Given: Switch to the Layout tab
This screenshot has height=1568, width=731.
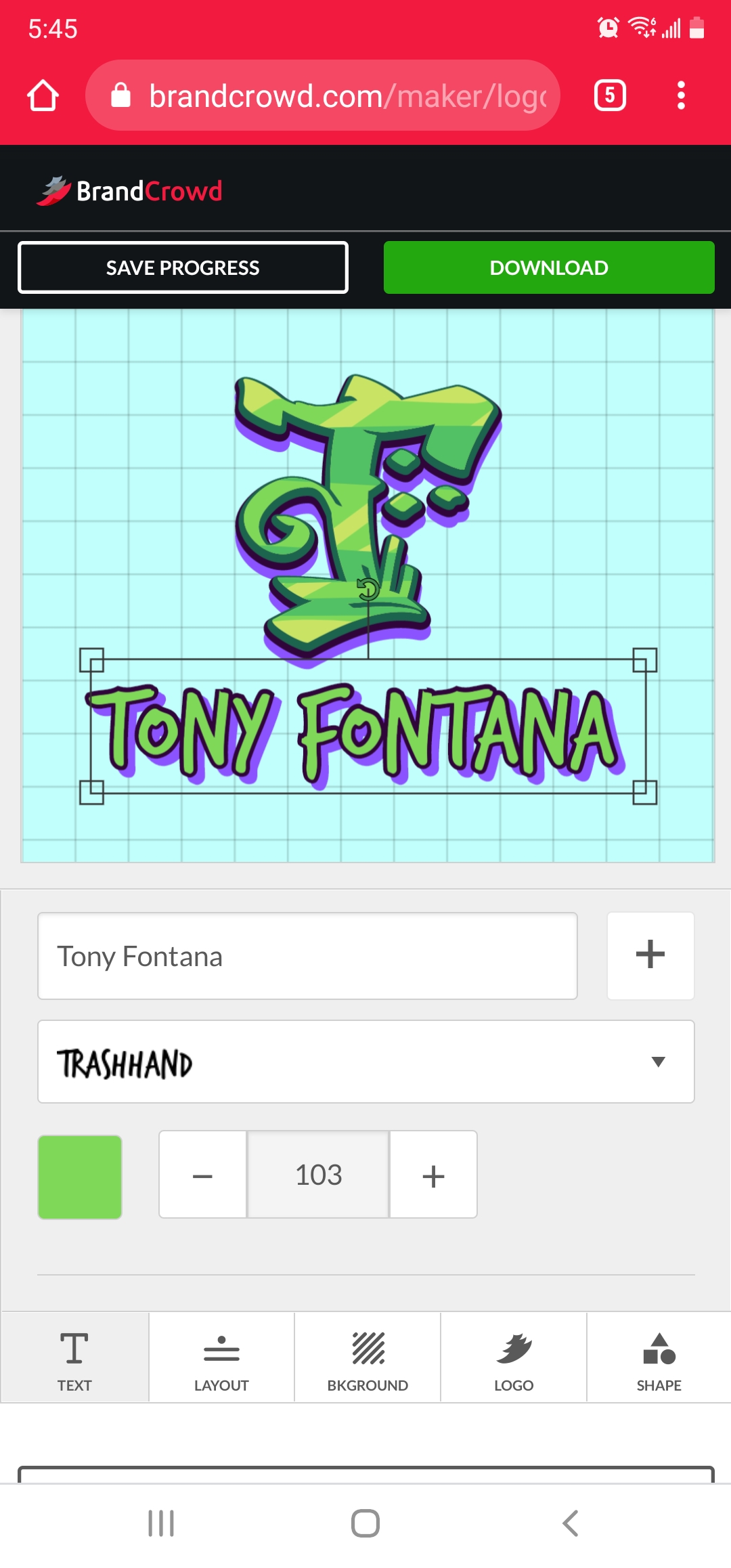Looking at the screenshot, I should pos(221,1358).
